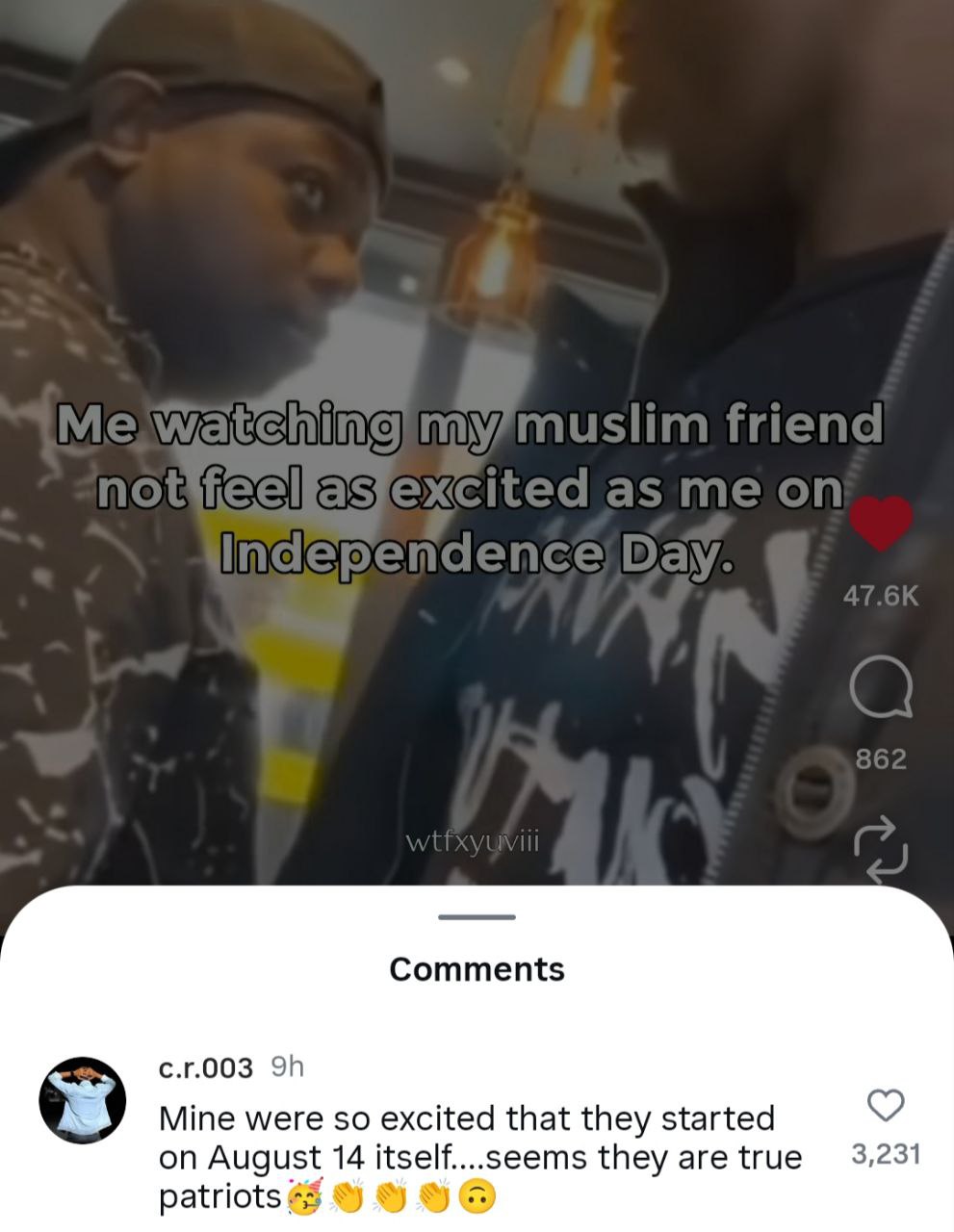954x1232 pixels.
Task: Like the reel with the red heart
Action: [x=880, y=526]
